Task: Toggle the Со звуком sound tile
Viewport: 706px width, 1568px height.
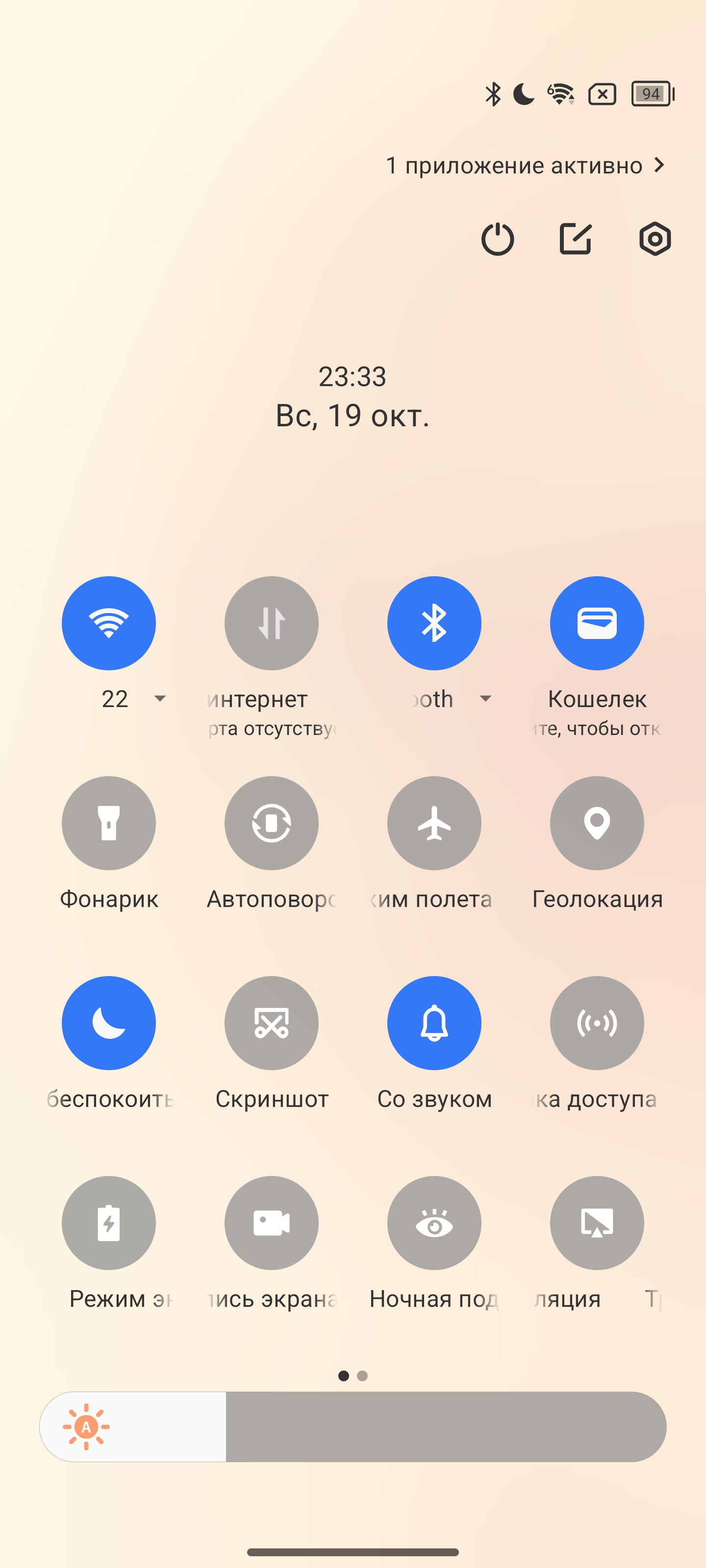Action: click(x=434, y=1023)
